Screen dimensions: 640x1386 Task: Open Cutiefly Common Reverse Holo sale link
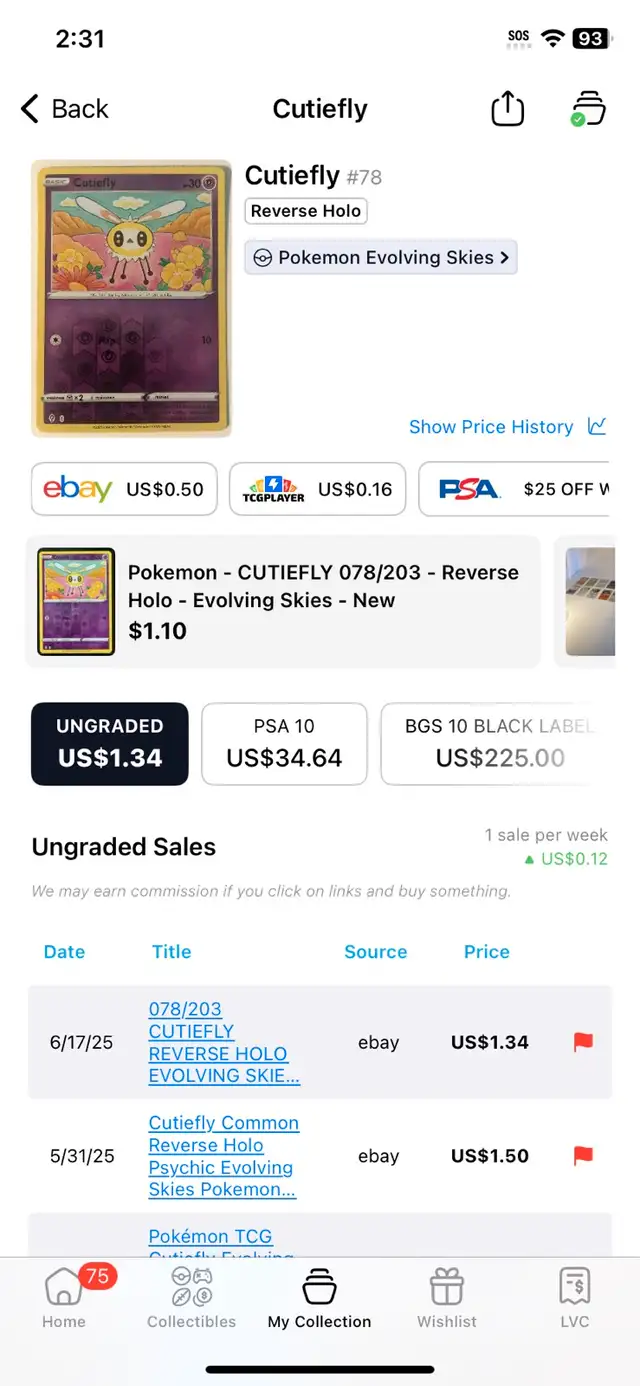(x=224, y=1156)
